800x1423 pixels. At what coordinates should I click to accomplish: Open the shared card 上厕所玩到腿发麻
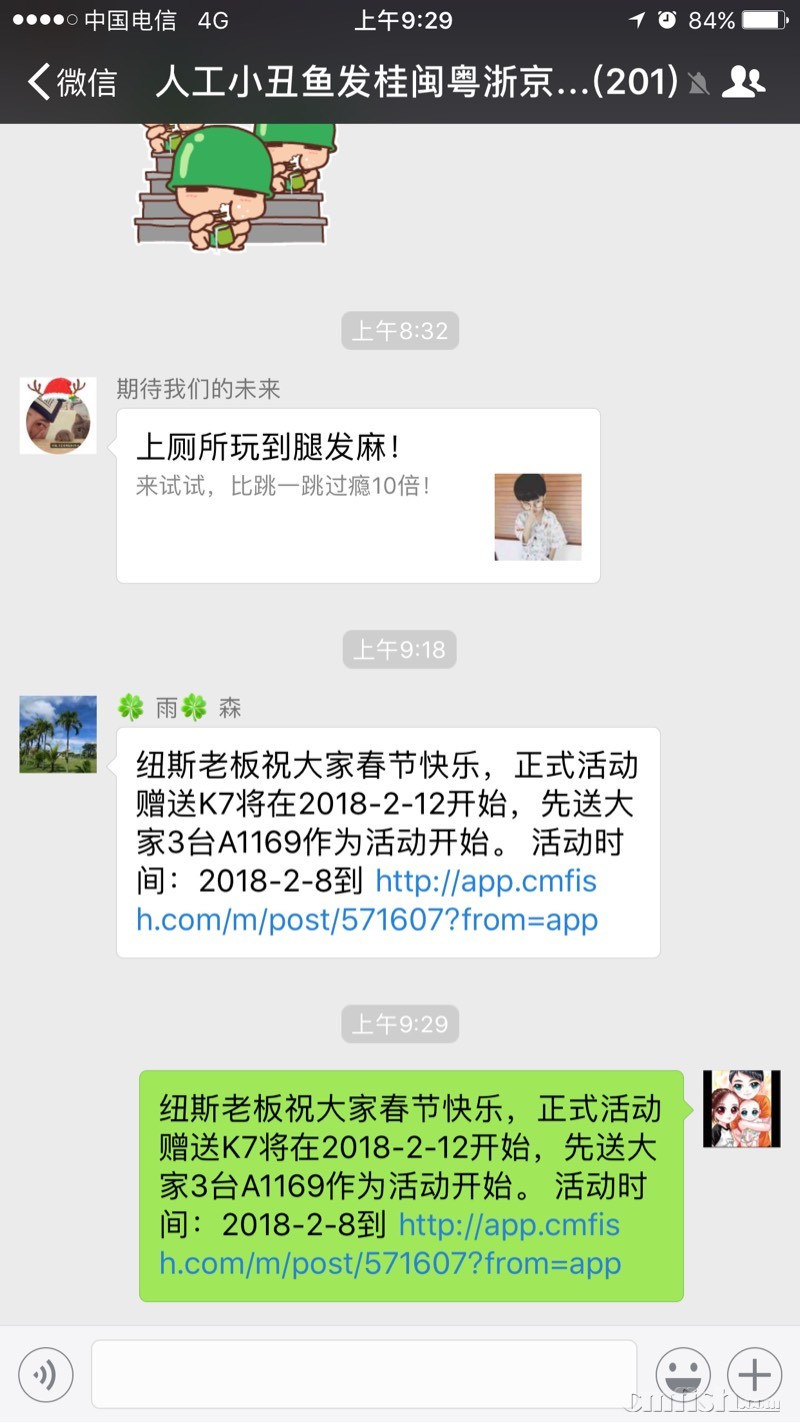[x=358, y=496]
